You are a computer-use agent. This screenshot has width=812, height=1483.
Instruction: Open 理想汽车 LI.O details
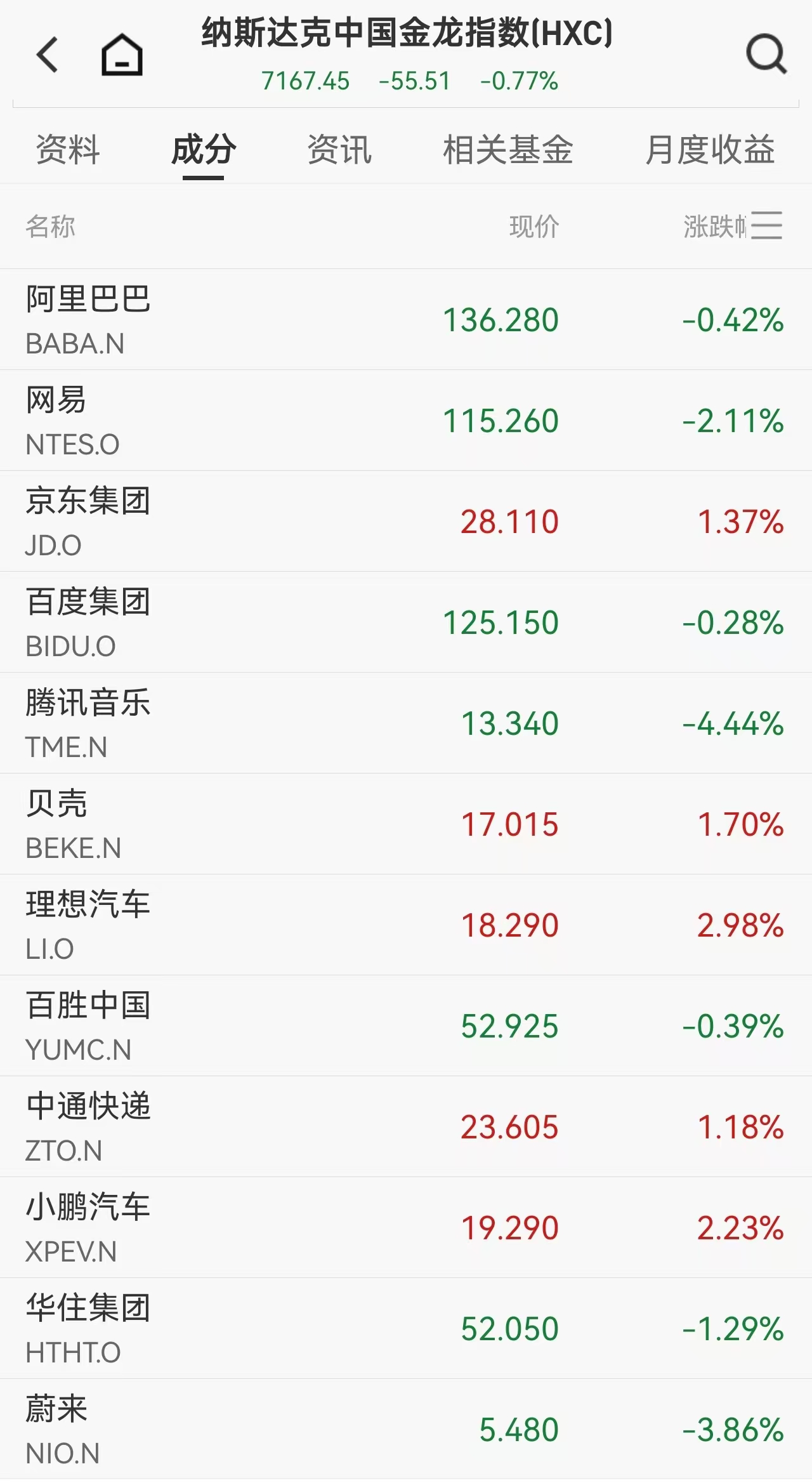coord(406,925)
